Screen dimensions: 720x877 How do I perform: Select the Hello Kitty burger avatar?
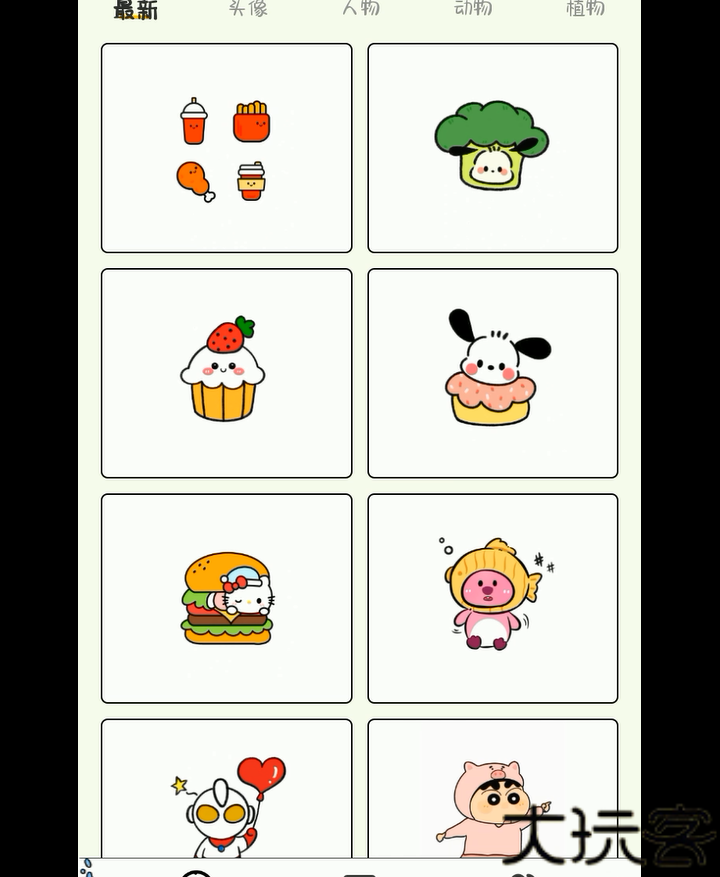226,597
